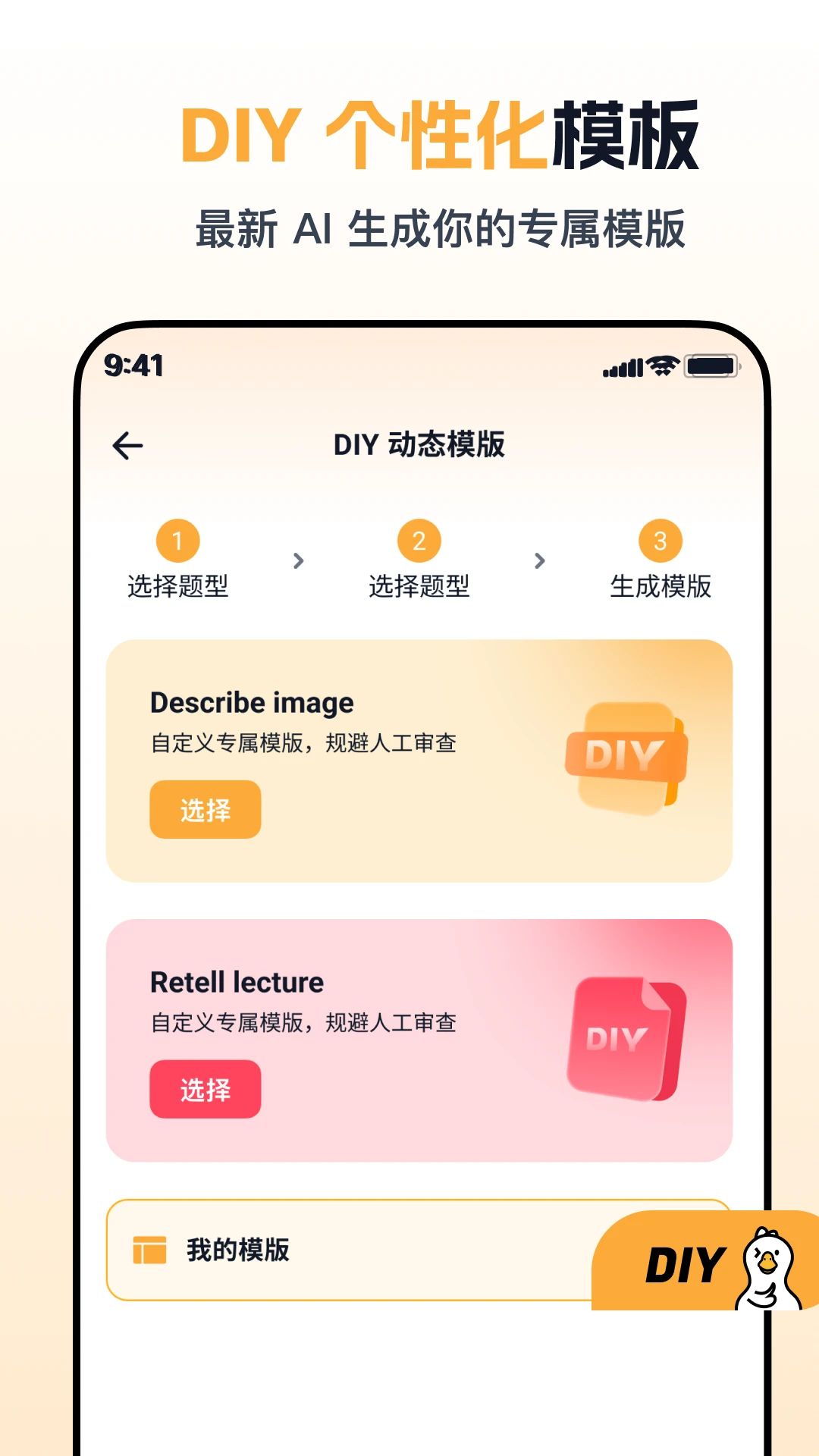Click 选择 on the Retell lecture card
The width and height of the screenshot is (819, 1456).
[x=206, y=1090]
